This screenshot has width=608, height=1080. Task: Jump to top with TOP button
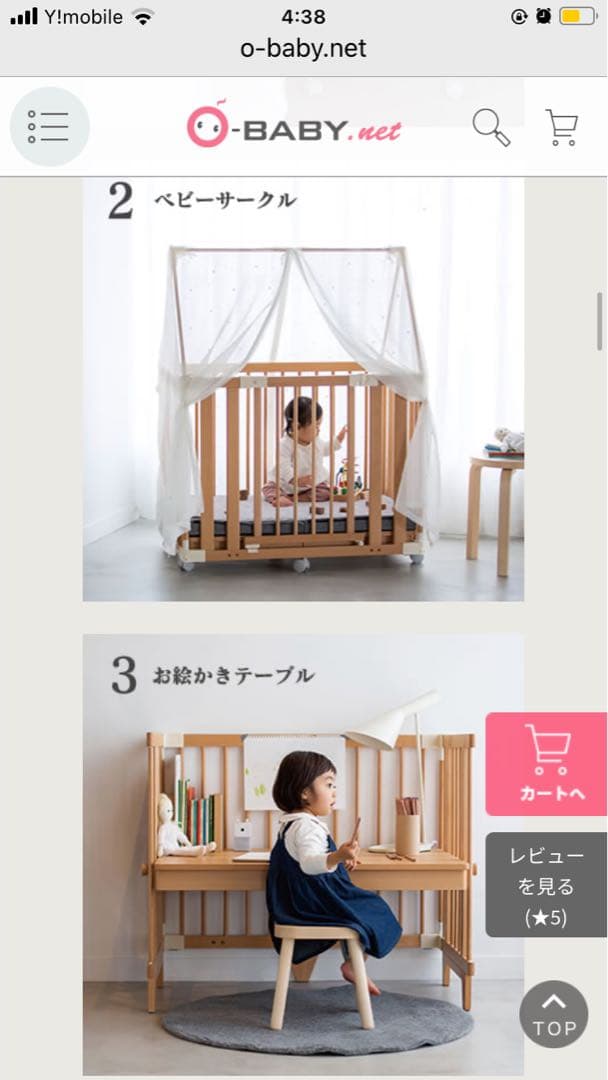554,1013
